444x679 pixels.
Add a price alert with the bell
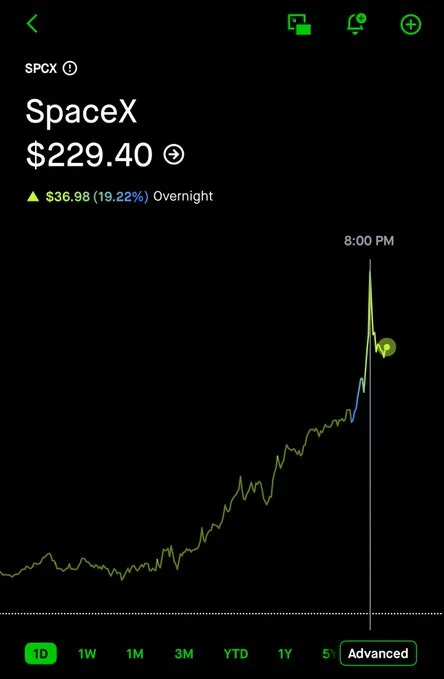(x=356, y=24)
